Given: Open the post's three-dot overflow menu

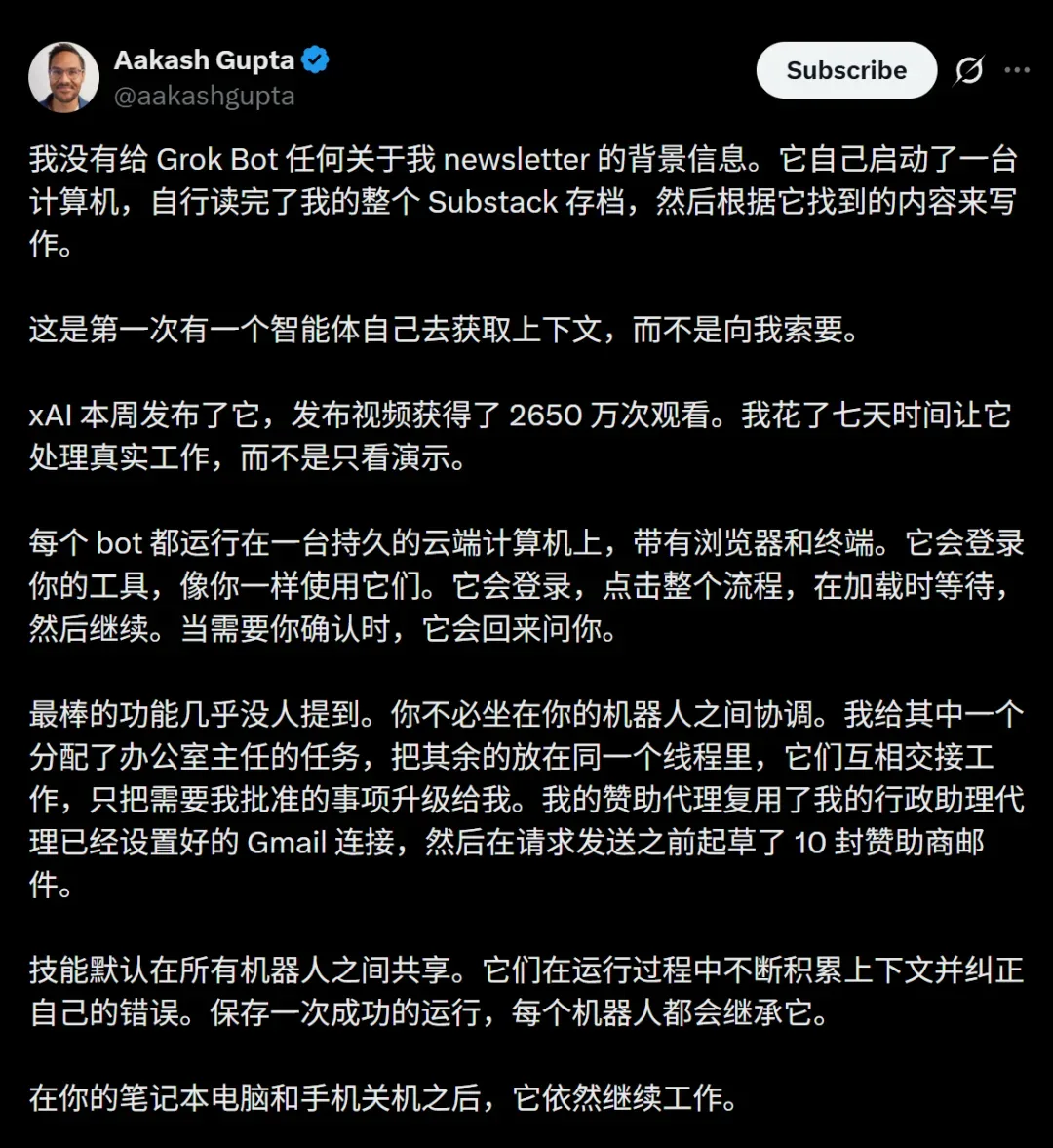Looking at the screenshot, I should [1017, 70].
